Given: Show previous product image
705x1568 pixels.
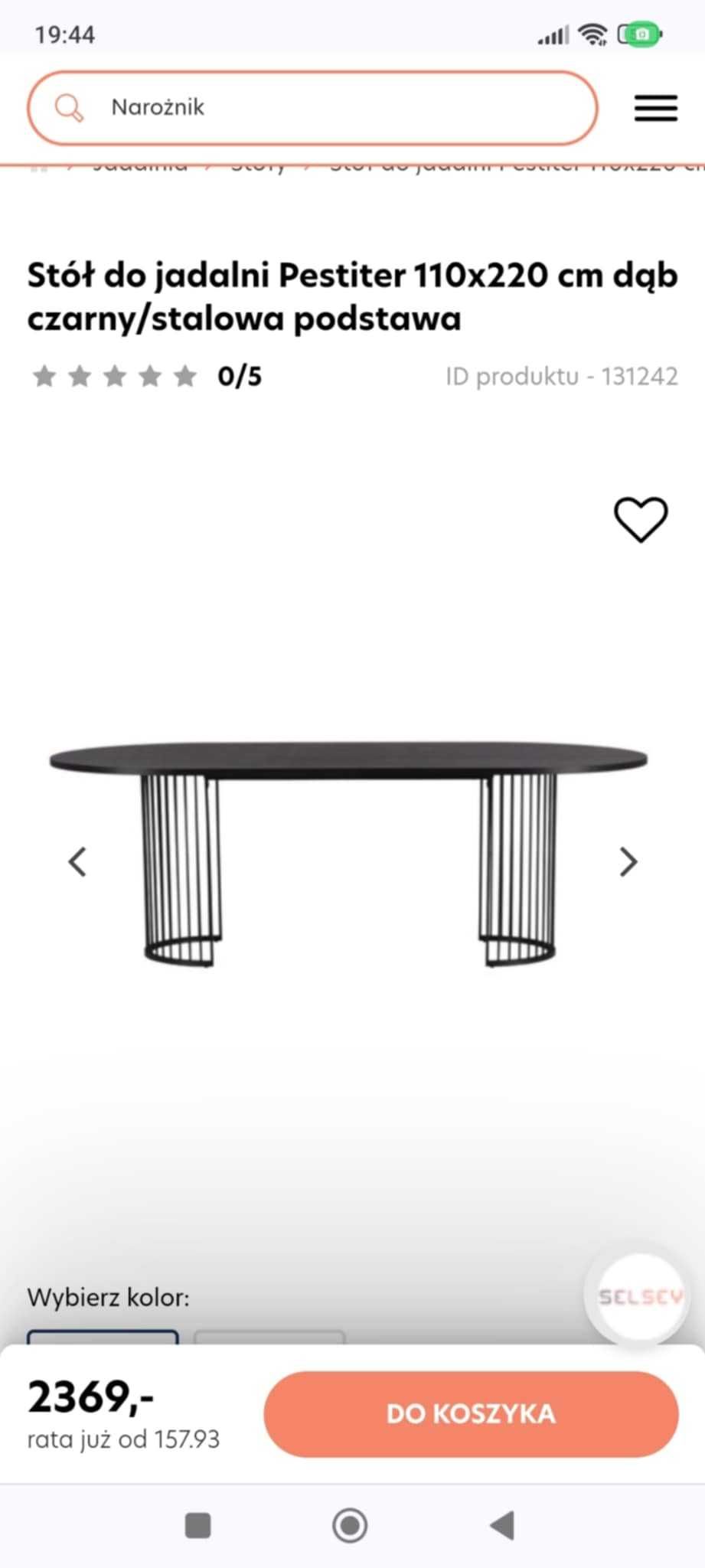Looking at the screenshot, I should (x=77, y=862).
